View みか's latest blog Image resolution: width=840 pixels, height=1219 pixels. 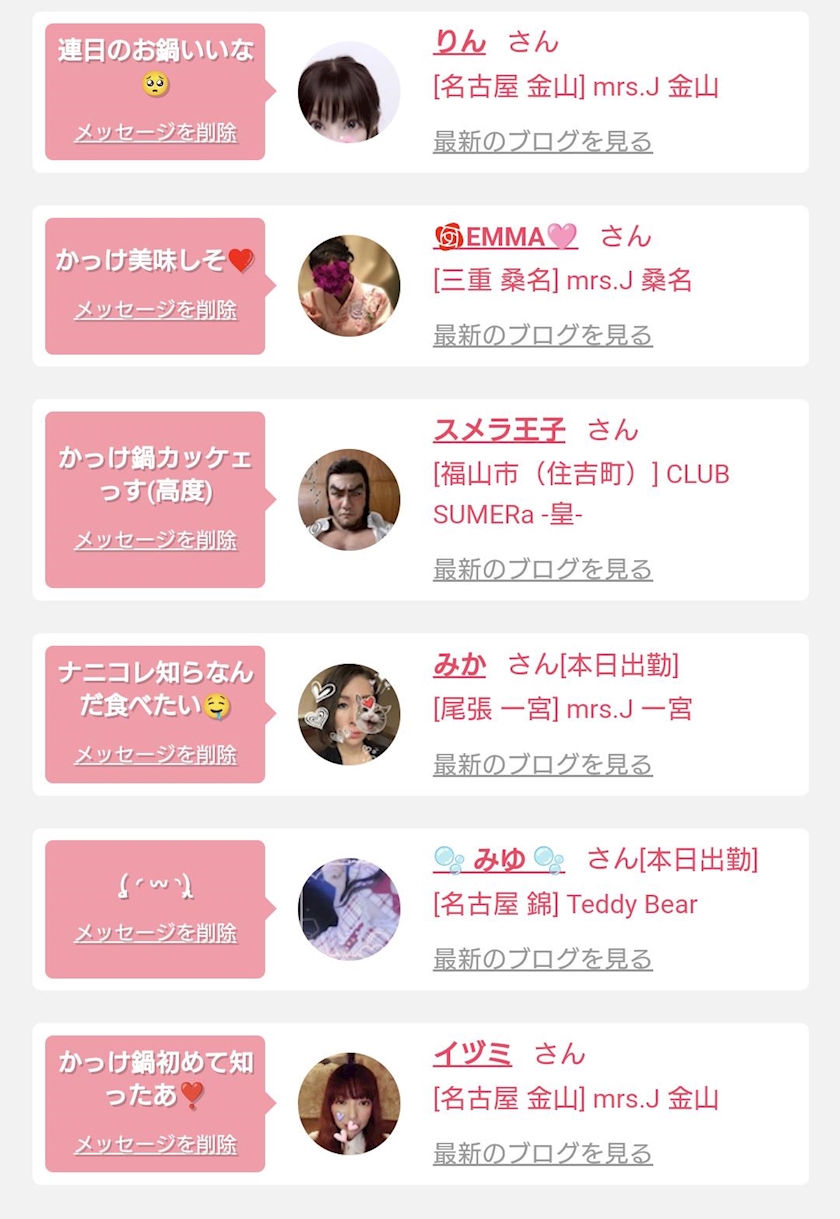543,765
